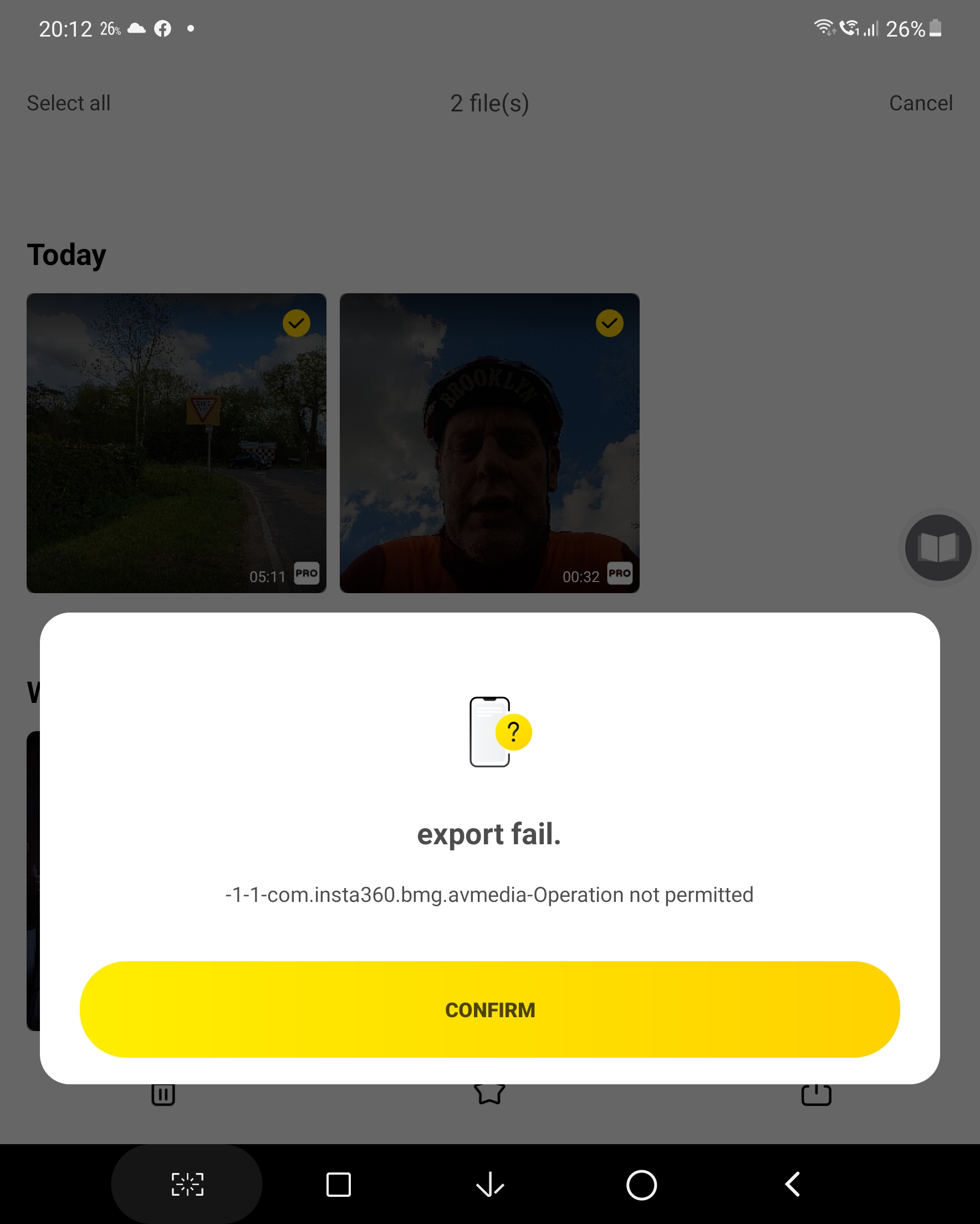The height and width of the screenshot is (1224, 980).
Task: Deselect the 05:11 video checkmark
Action: tap(297, 323)
